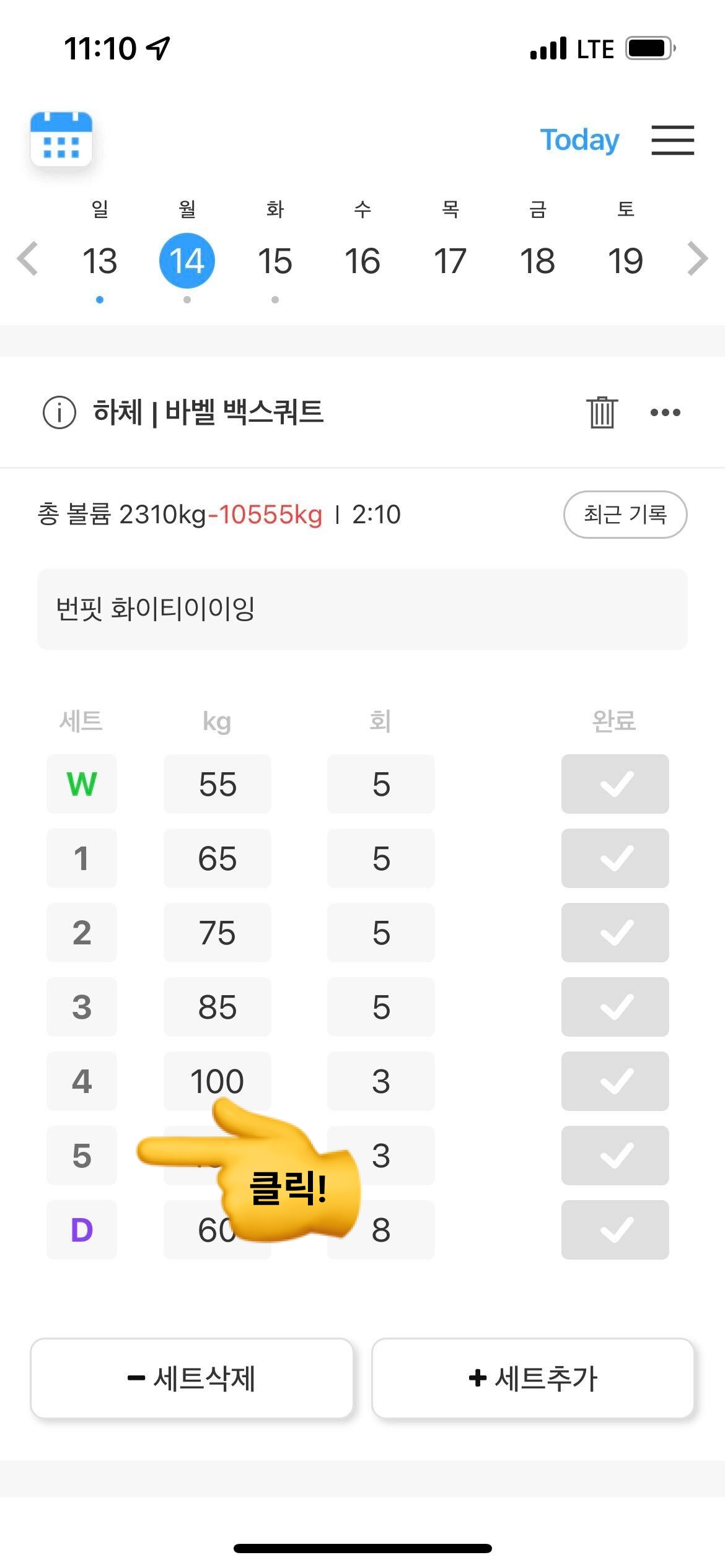Image resolution: width=725 pixels, height=1568 pixels.
Task: Open the three-dot options for 바벨 백스쿼트
Action: pos(666,412)
